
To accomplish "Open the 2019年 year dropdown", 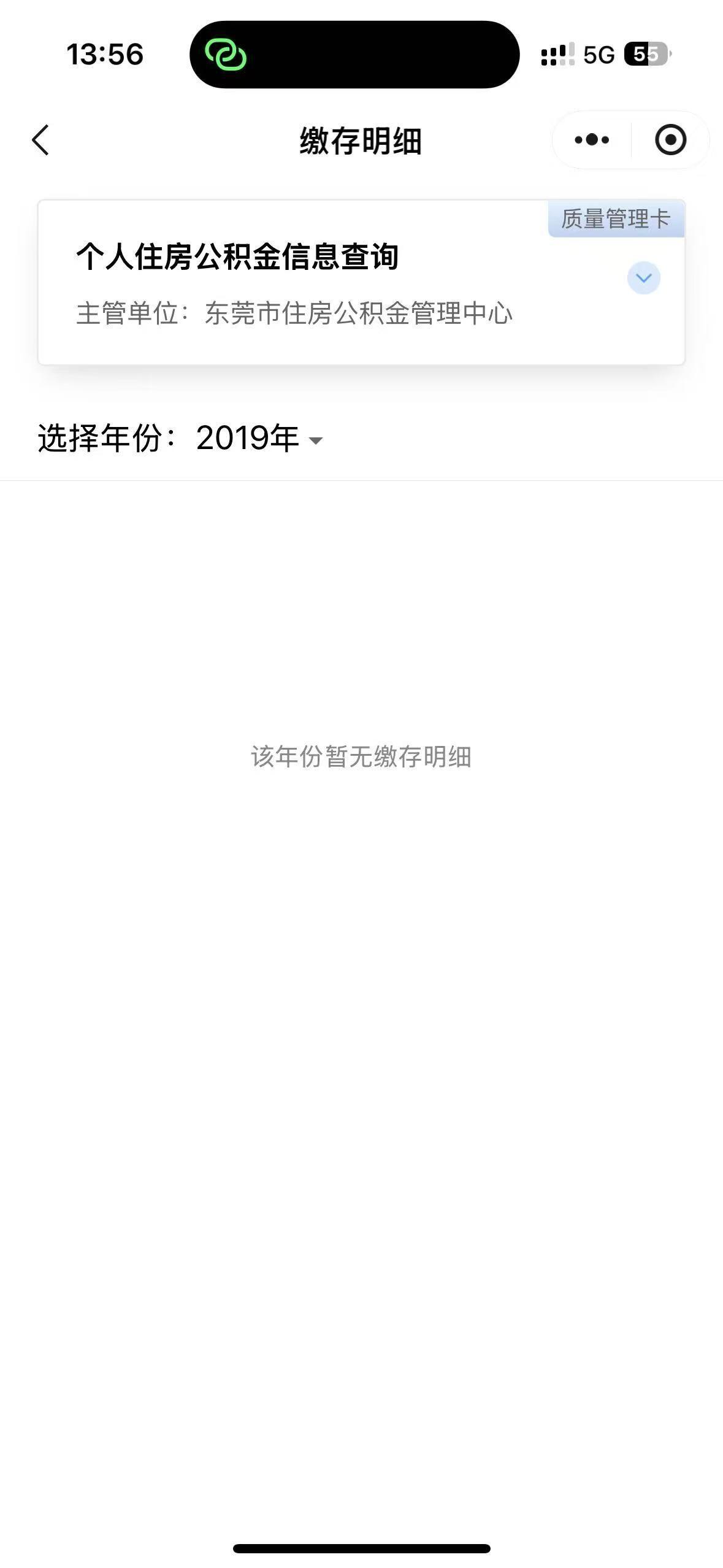I will (x=259, y=439).
